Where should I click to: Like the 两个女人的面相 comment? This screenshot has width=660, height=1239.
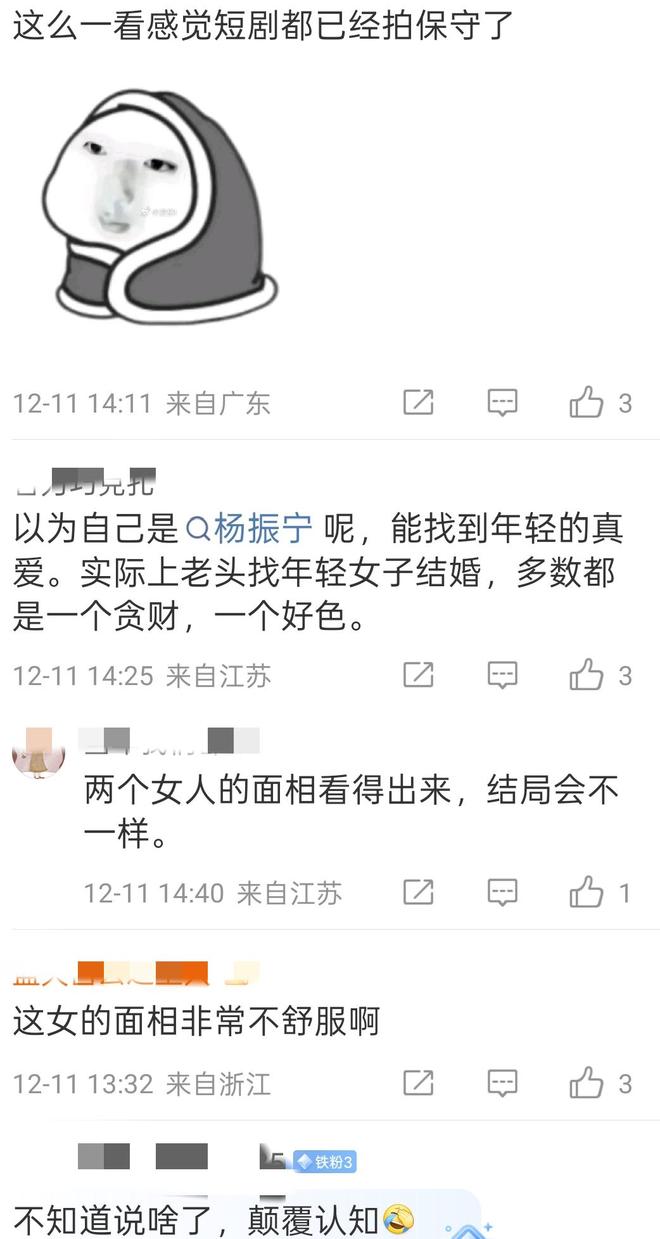587,892
